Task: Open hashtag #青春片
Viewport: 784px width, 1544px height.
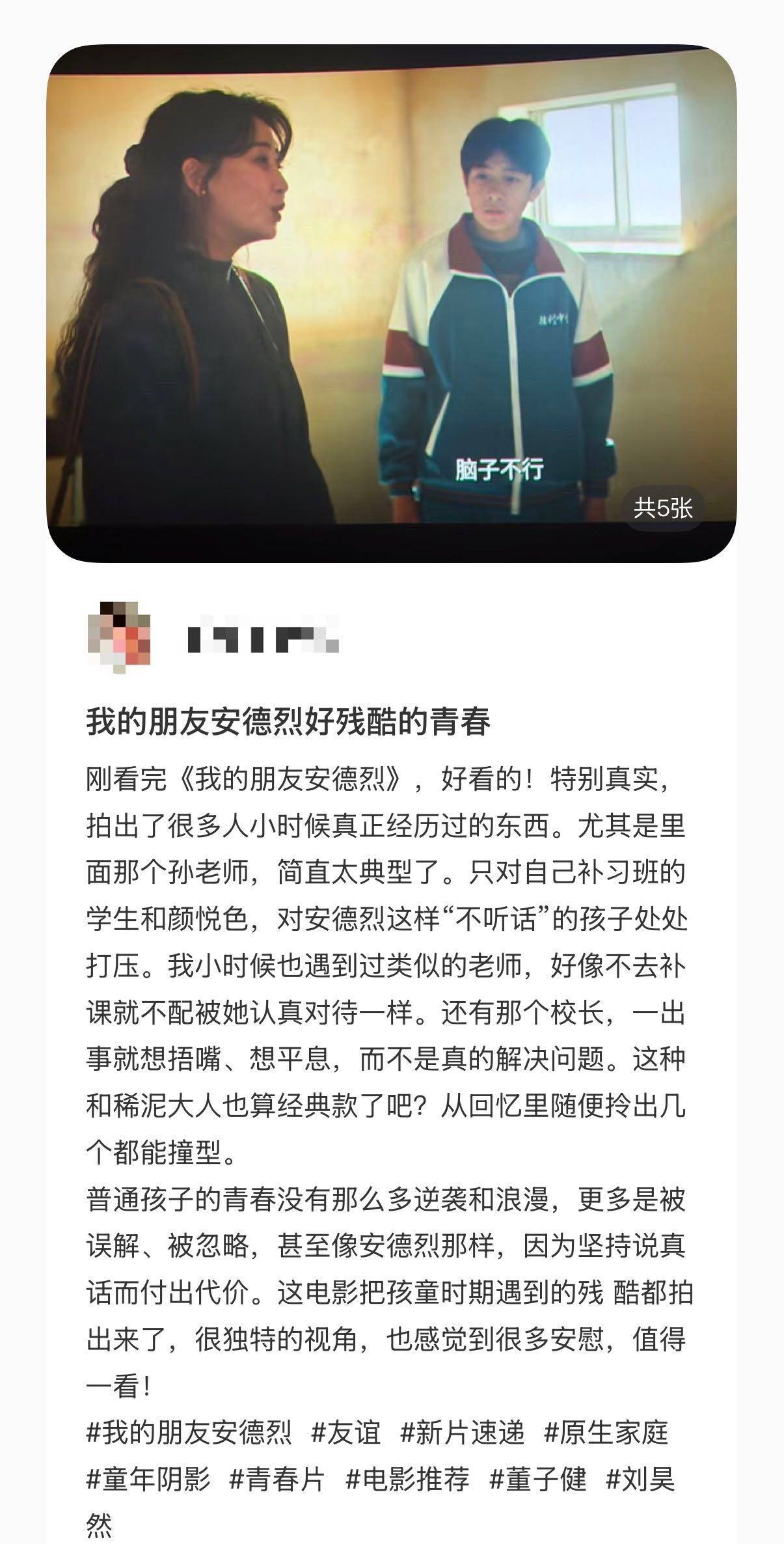Action: point(277,1479)
